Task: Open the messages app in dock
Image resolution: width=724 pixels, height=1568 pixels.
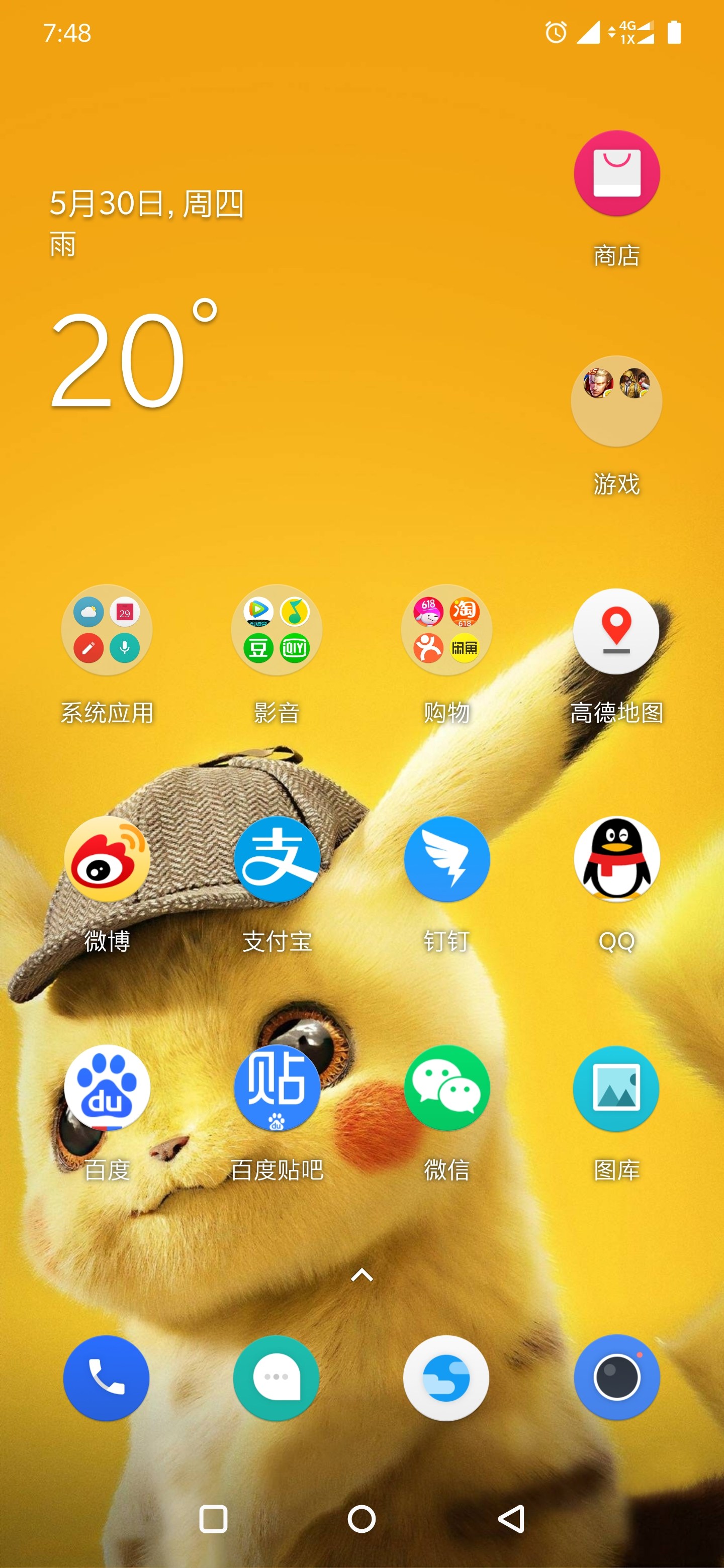Action: coord(277,1378)
